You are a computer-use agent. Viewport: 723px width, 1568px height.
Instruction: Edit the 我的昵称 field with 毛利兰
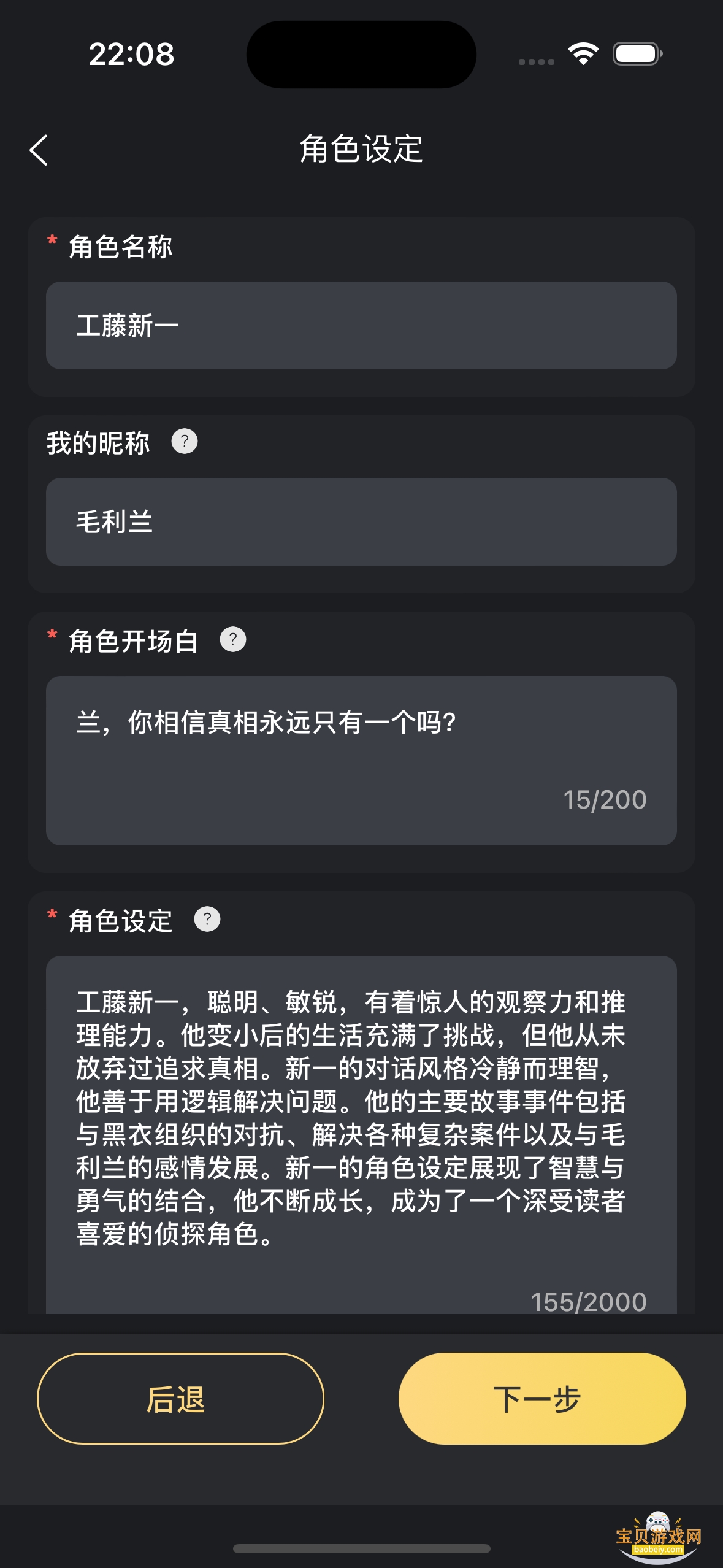361,521
